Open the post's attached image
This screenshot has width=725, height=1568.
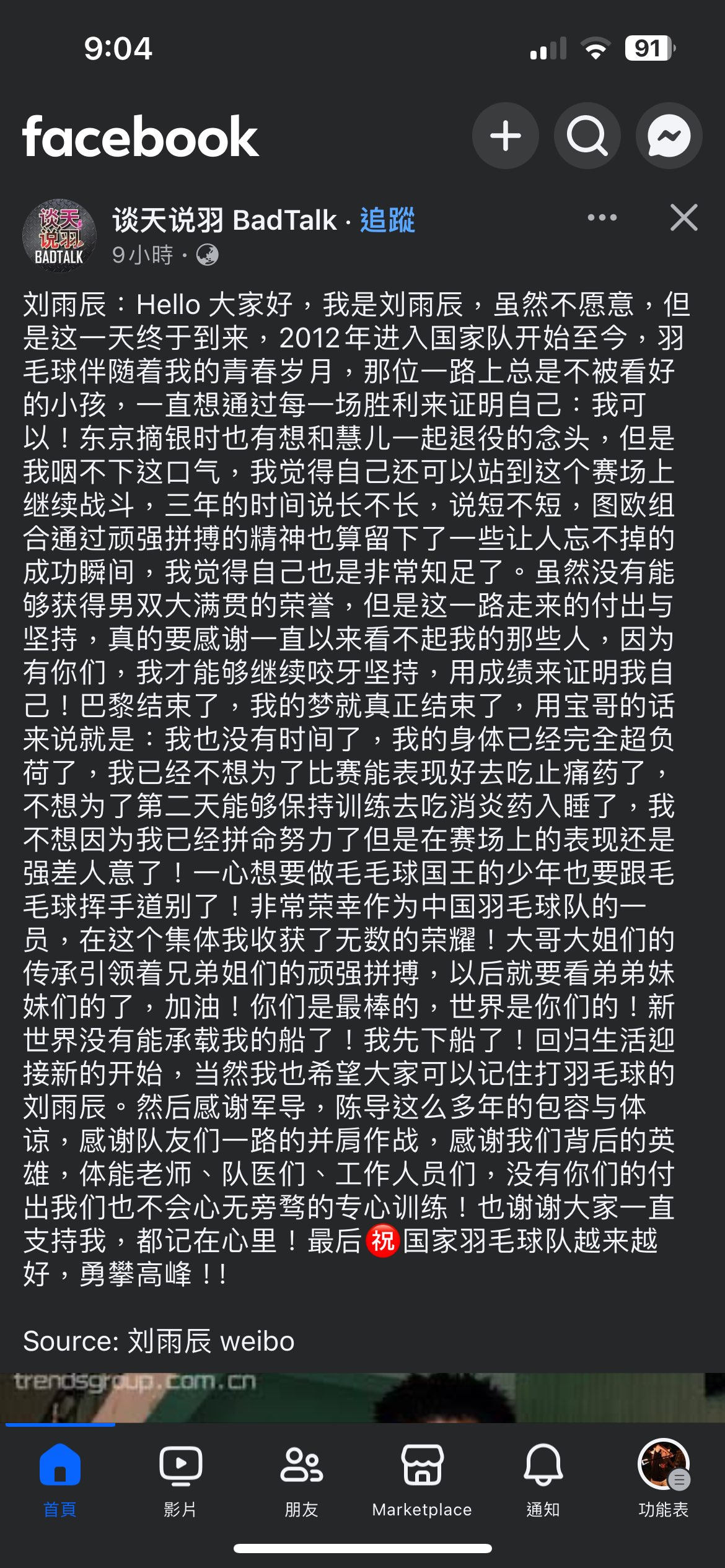[362, 1398]
